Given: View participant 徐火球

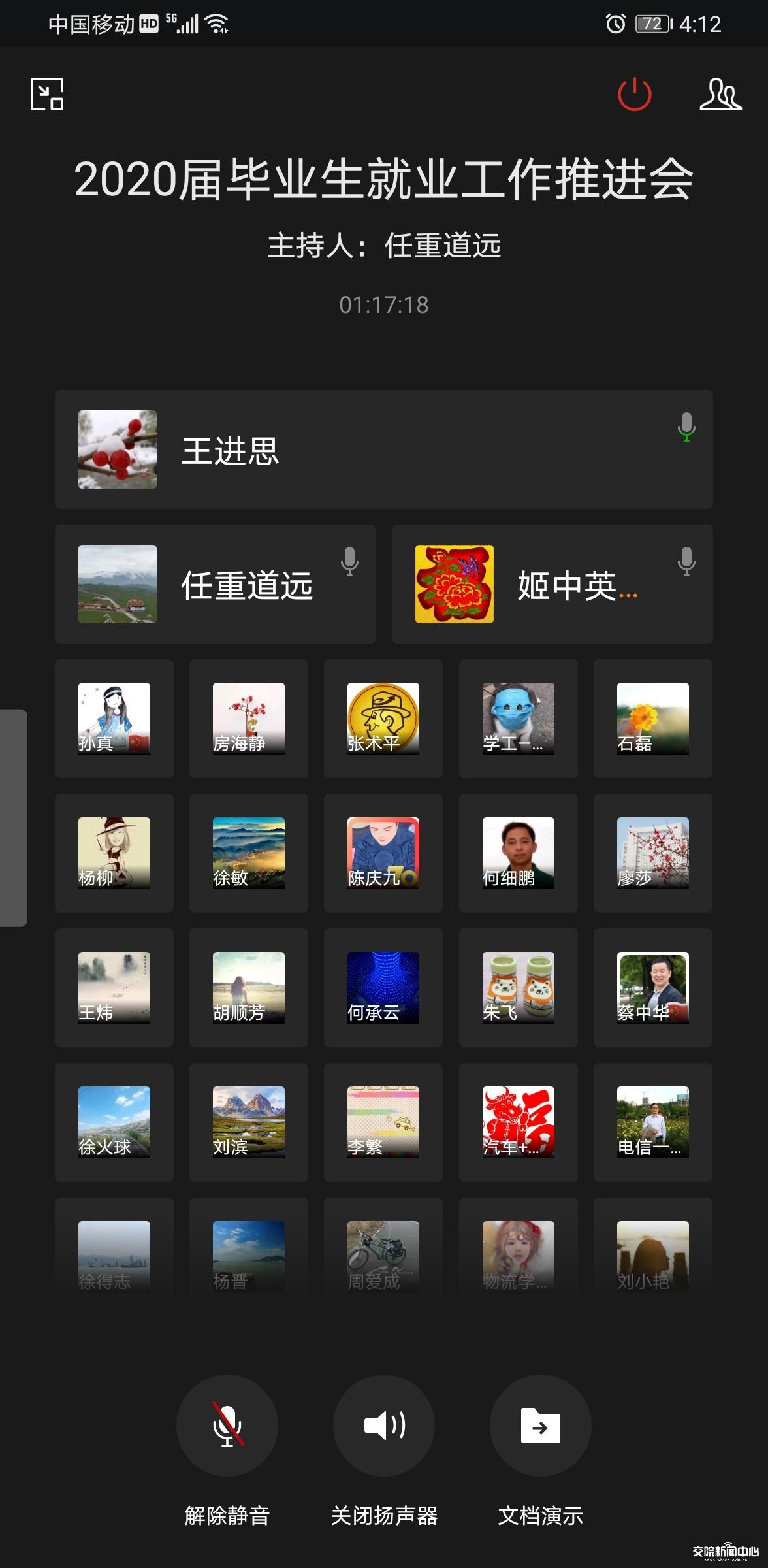Looking at the screenshot, I should click(114, 1122).
